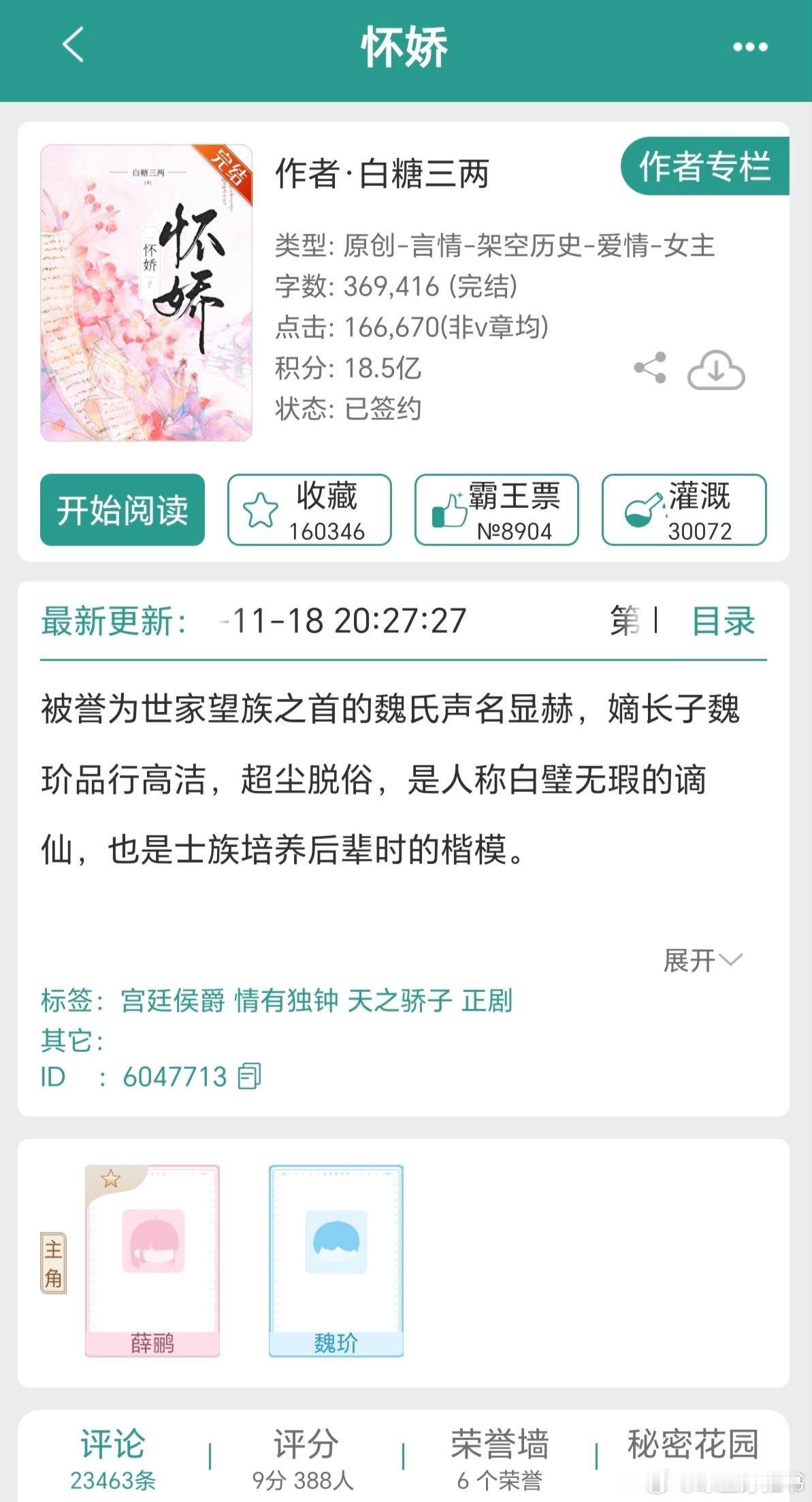The width and height of the screenshot is (812, 1502).
Task: Expand the synopsis with 展开
Action: (702, 961)
